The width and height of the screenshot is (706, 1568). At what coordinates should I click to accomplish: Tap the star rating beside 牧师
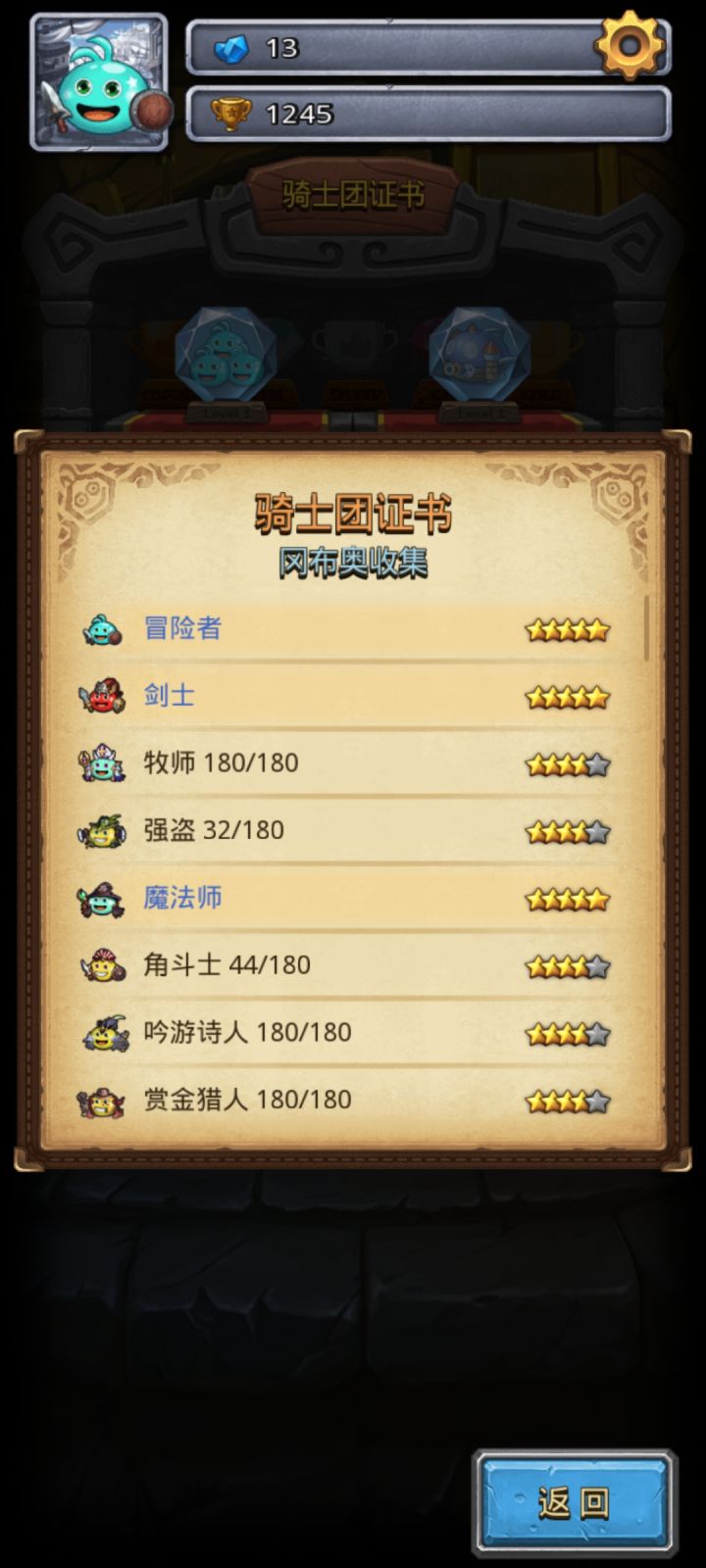click(567, 761)
